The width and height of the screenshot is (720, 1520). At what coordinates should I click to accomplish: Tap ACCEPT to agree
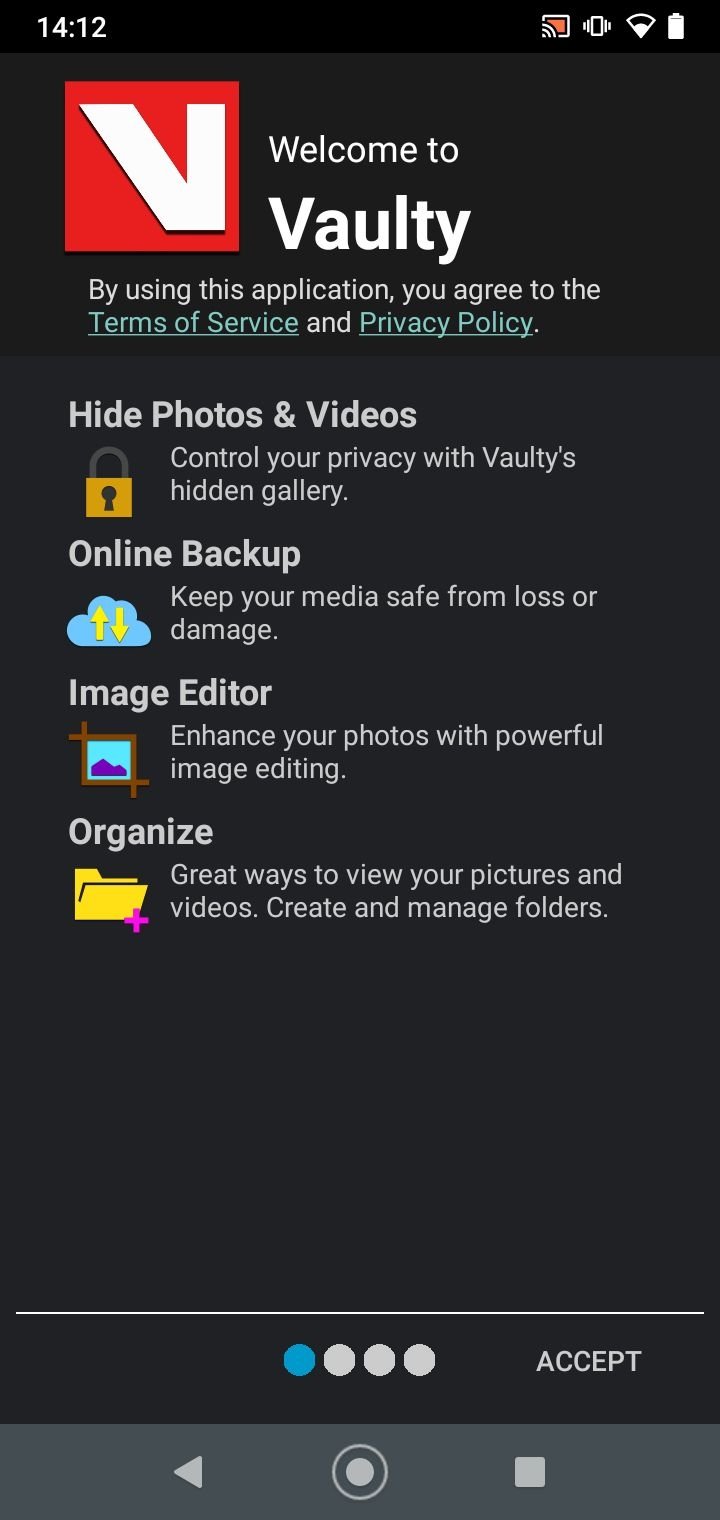click(588, 1361)
